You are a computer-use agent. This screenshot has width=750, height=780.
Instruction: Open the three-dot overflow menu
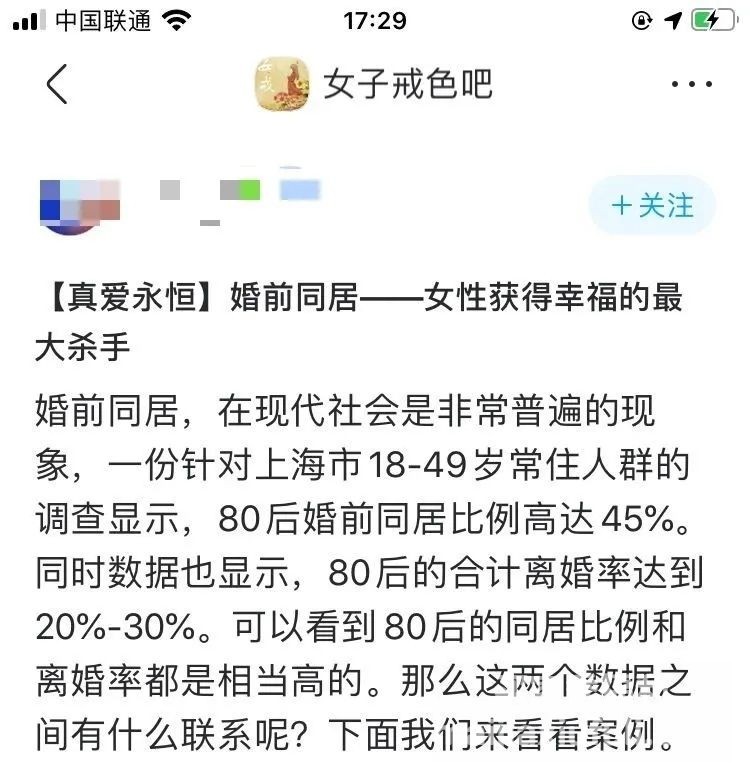pyautogui.click(x=692, y=85)
